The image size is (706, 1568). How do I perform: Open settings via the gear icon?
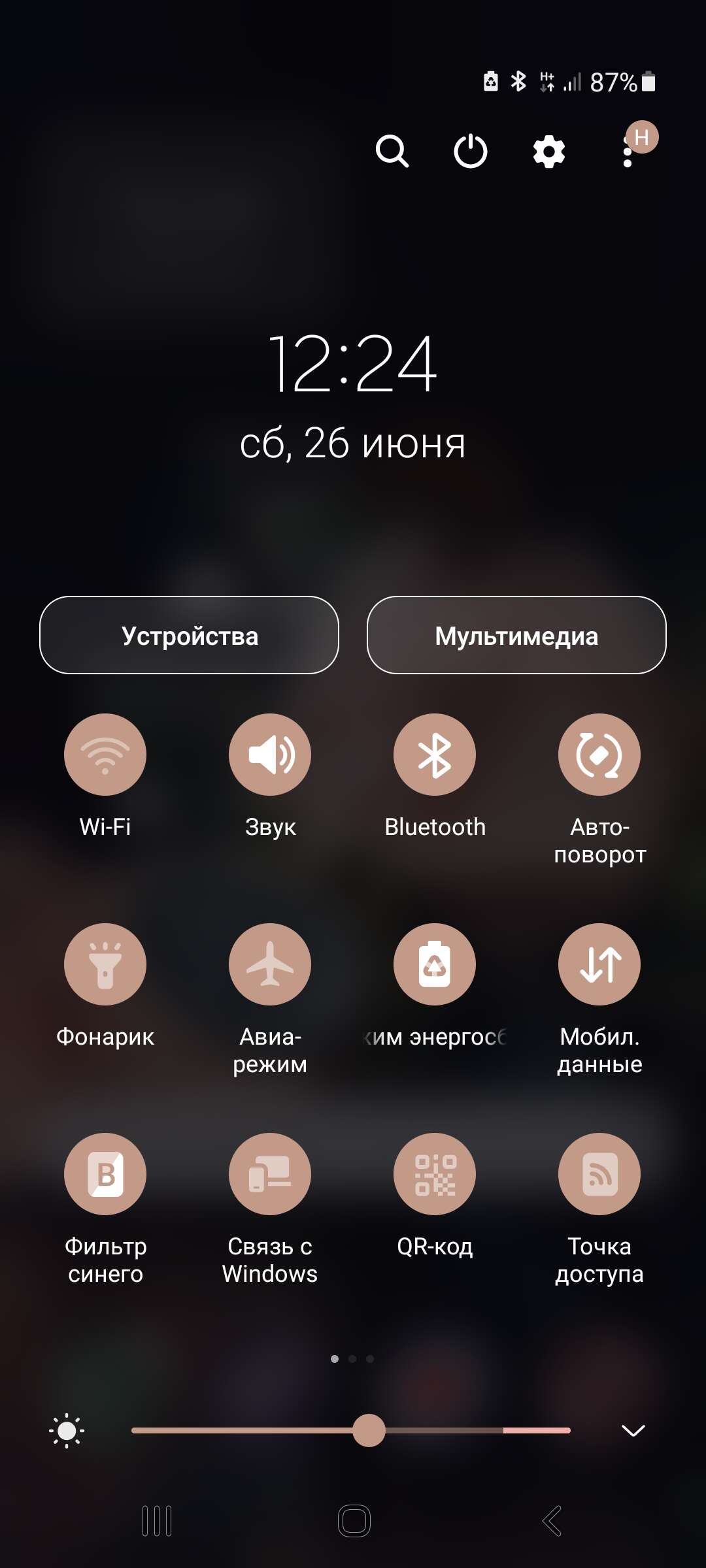pos(549,152)
